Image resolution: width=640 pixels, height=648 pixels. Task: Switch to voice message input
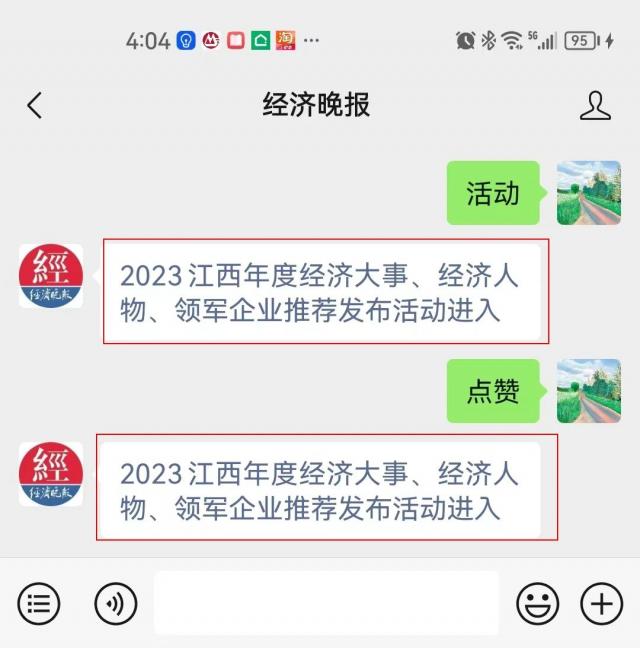click(x=115, y=603)
